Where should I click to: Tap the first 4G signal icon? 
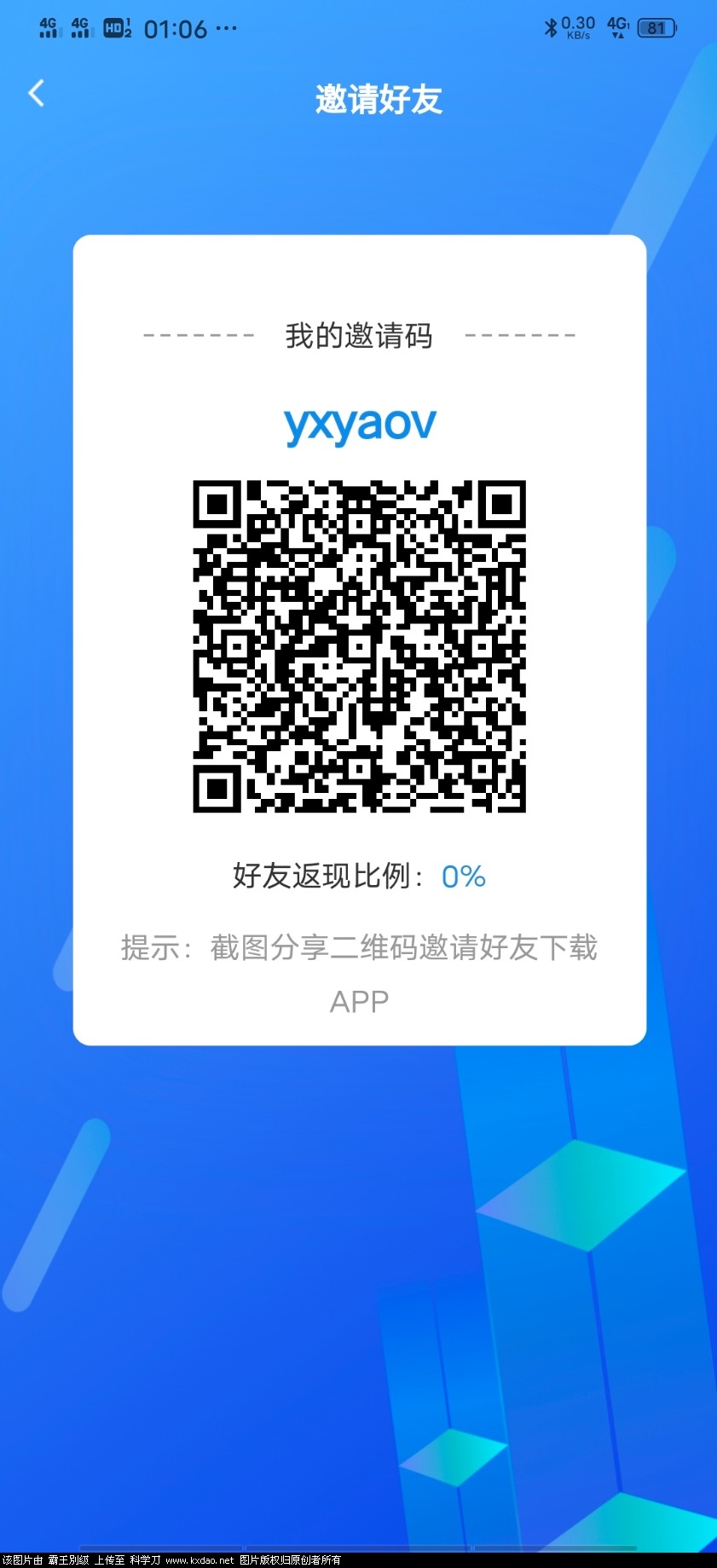click(48, 28)
